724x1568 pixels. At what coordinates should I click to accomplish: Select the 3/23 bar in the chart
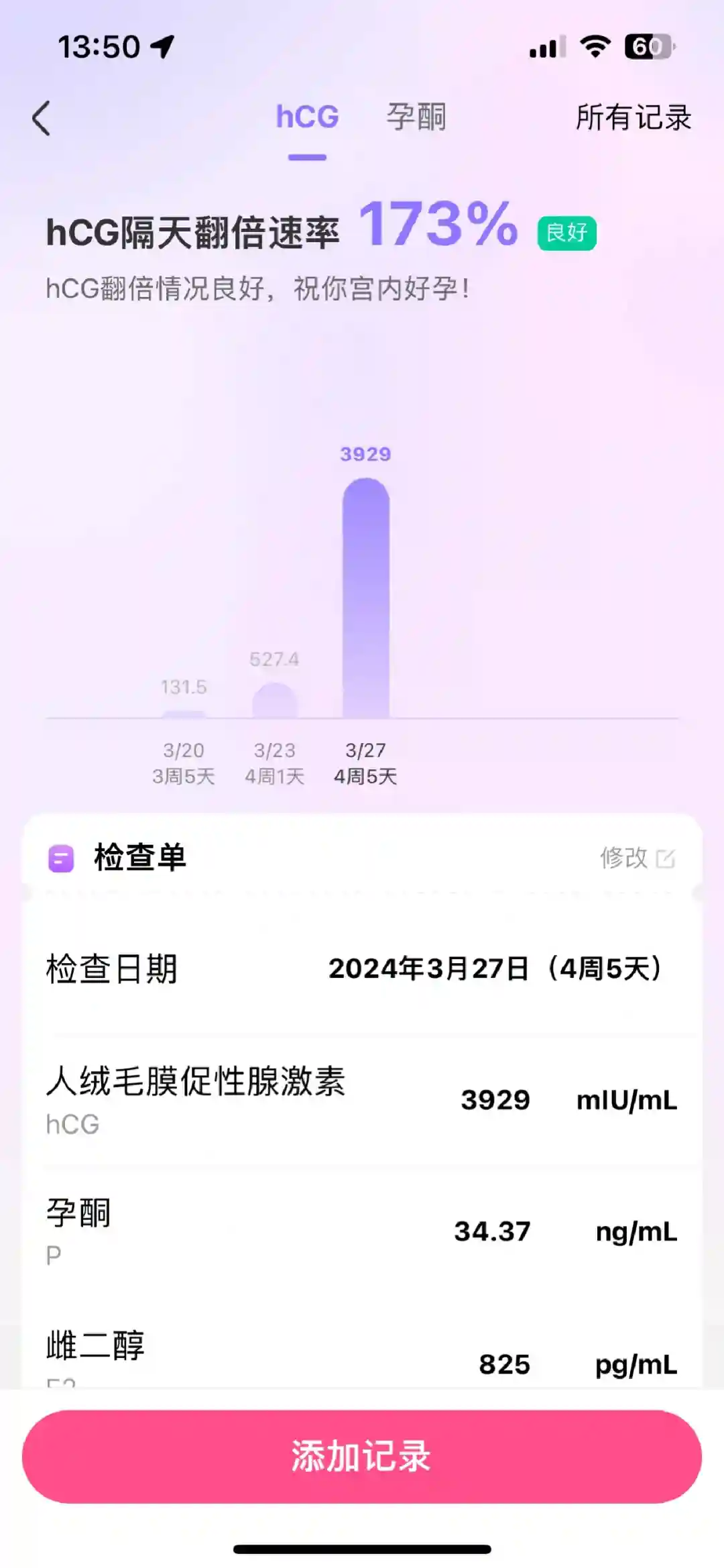pos(274,701)
